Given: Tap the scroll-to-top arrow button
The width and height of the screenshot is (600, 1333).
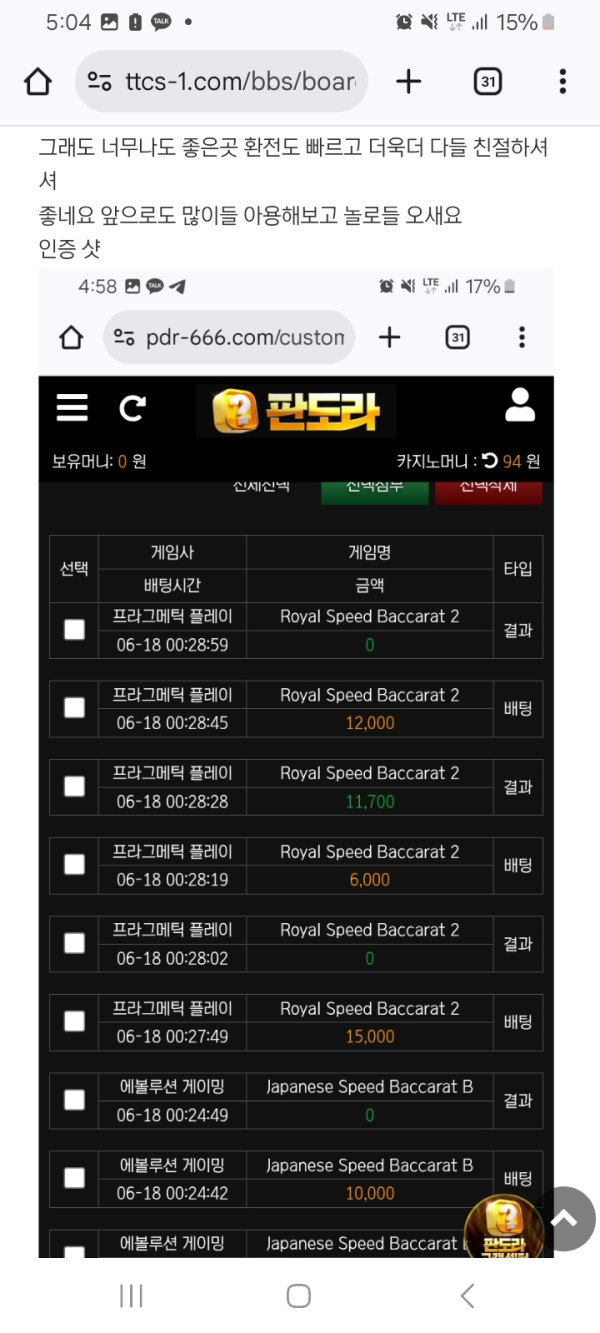Looking at the screenshot, I should [564, 1218].
